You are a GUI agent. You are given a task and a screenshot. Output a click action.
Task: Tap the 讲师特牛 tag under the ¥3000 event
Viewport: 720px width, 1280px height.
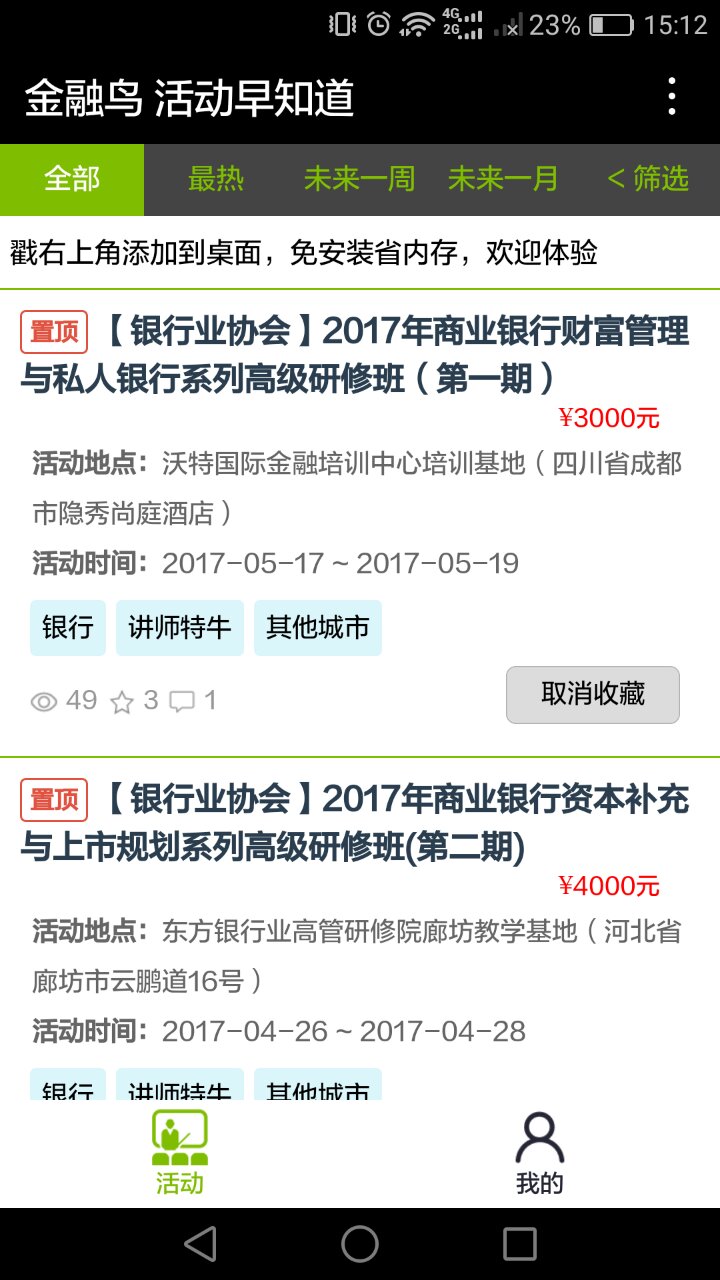click(x=180, y=628)
